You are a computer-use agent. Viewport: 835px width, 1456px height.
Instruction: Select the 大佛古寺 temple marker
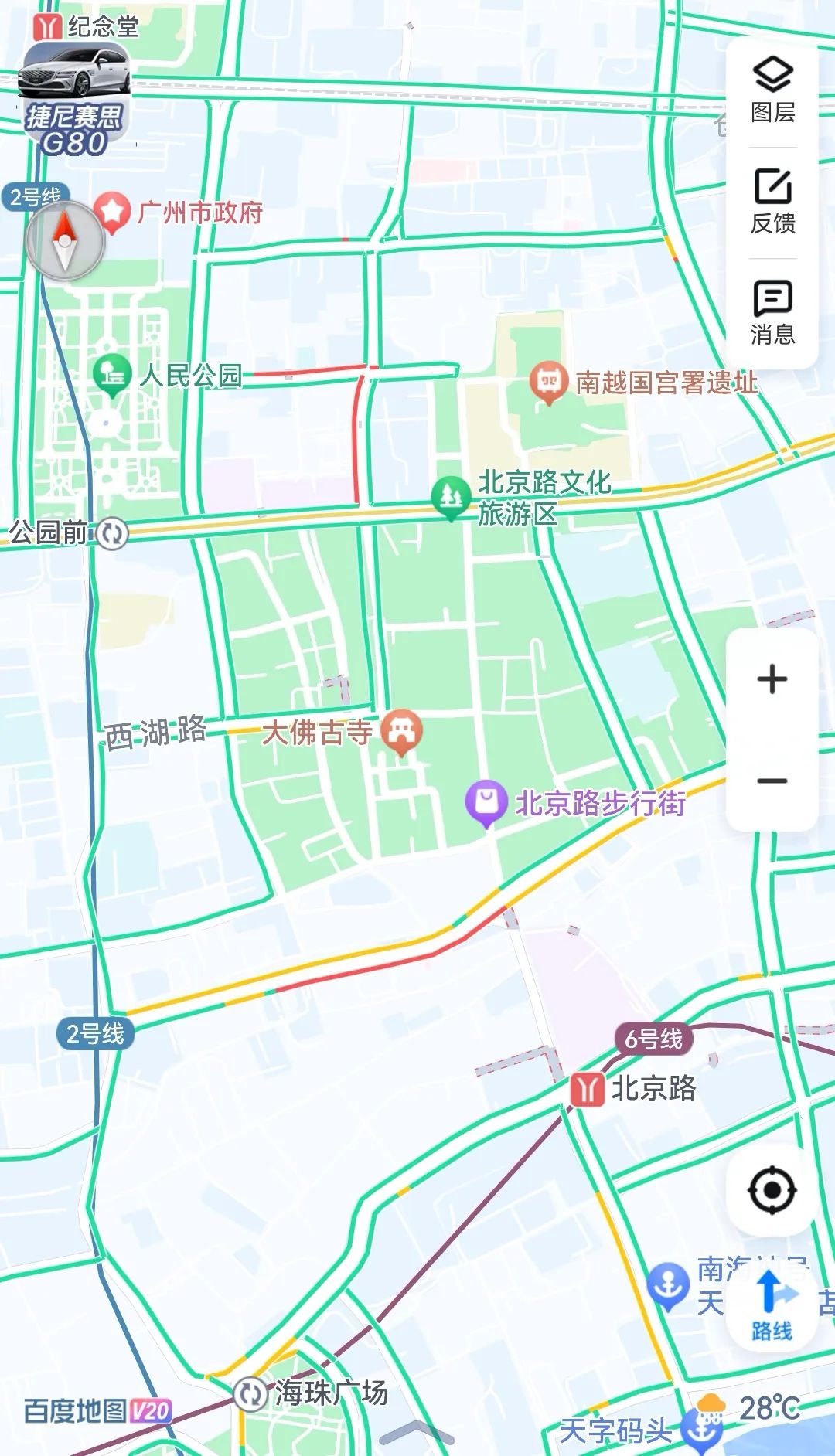[x=402, y=731]
